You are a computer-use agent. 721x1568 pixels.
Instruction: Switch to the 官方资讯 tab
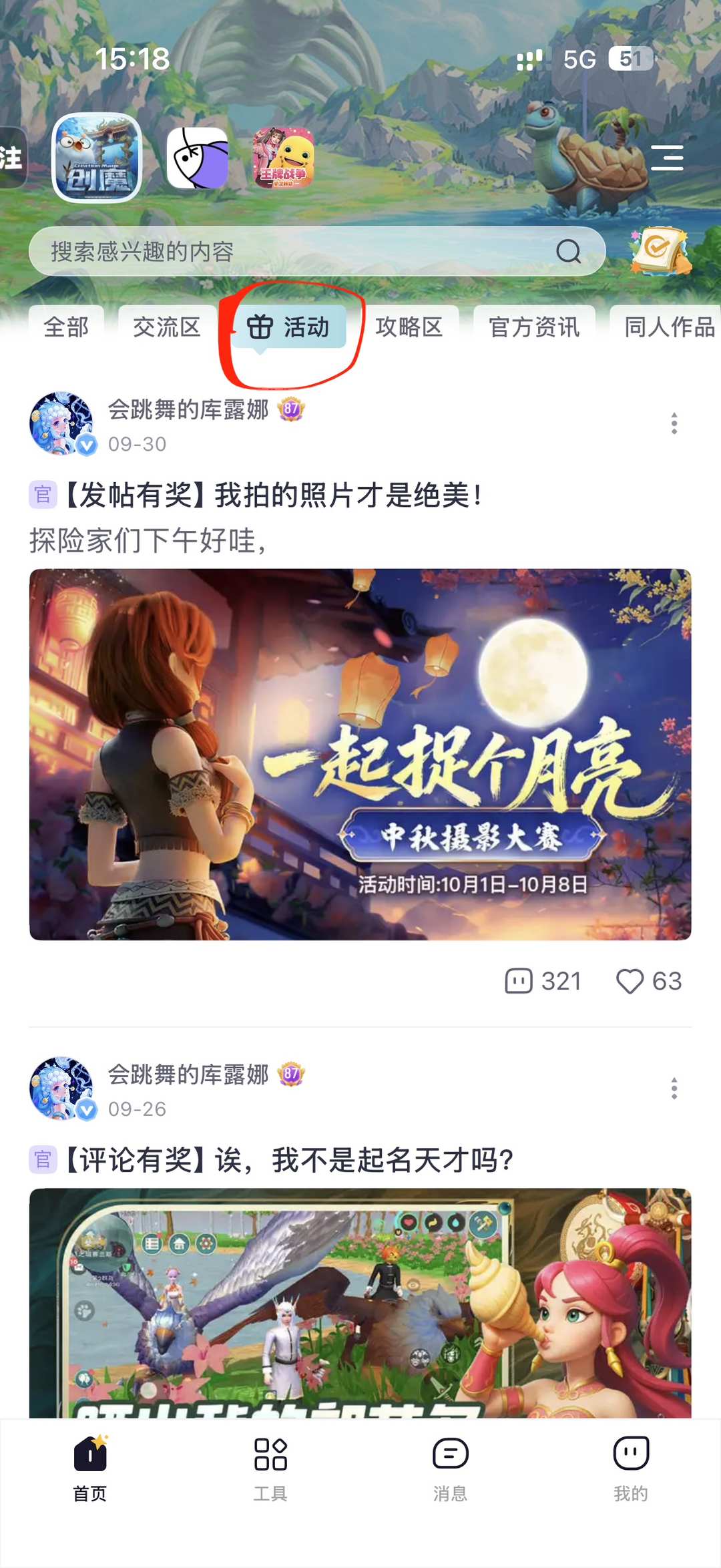point(534,327)
